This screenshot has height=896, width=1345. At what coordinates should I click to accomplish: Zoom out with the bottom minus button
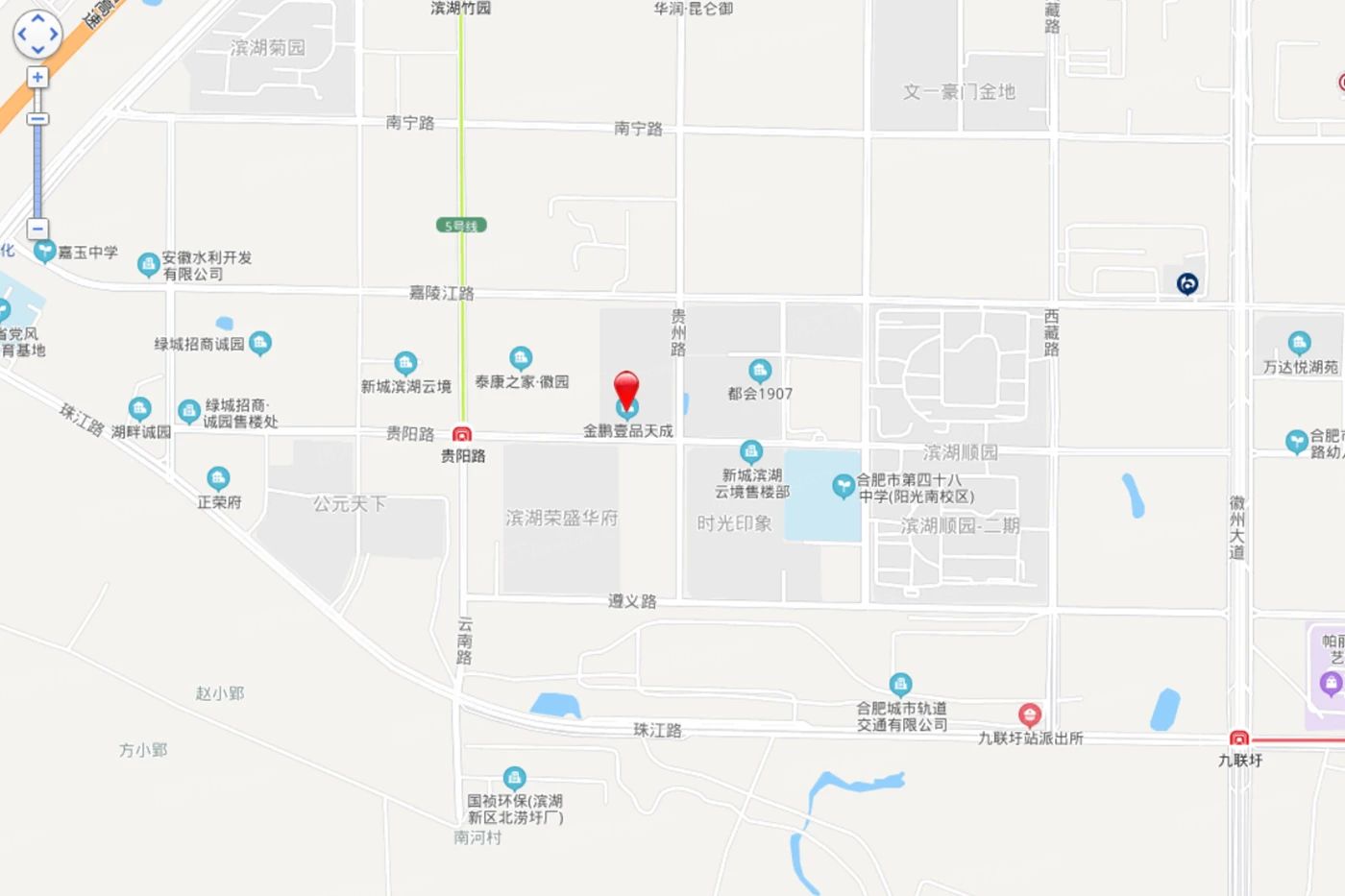pos(37,229)
